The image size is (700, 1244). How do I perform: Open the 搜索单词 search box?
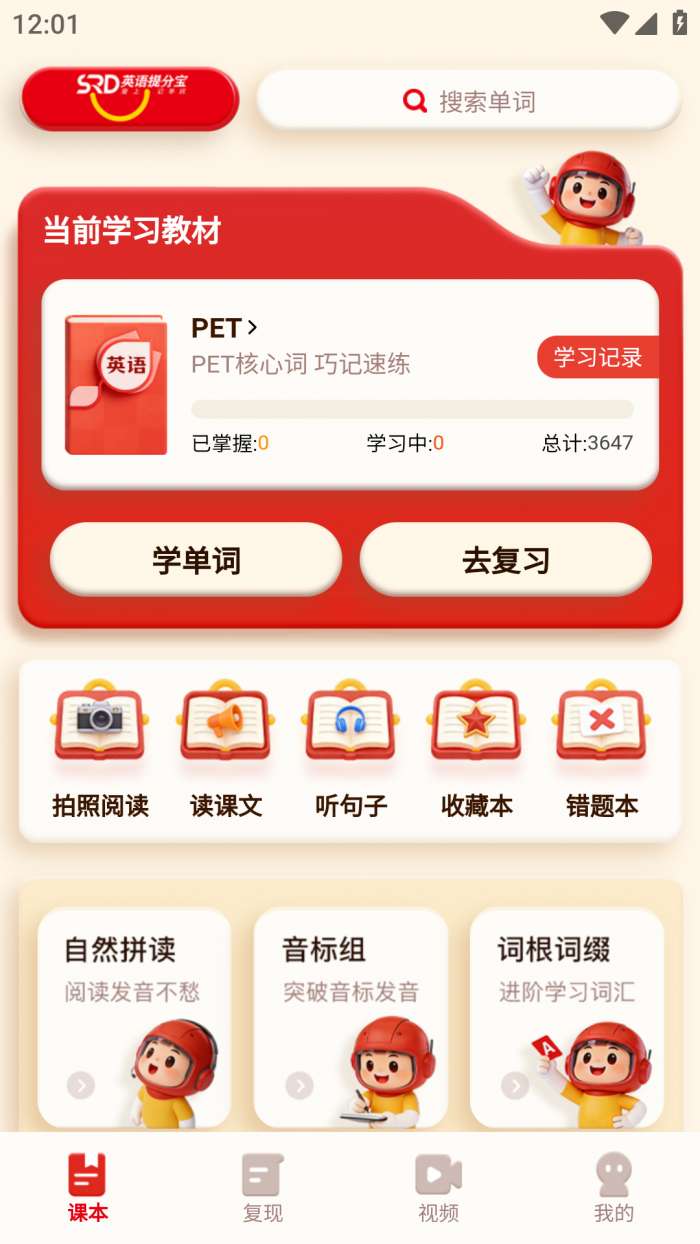pyautogui.click(x=468, y=101)
